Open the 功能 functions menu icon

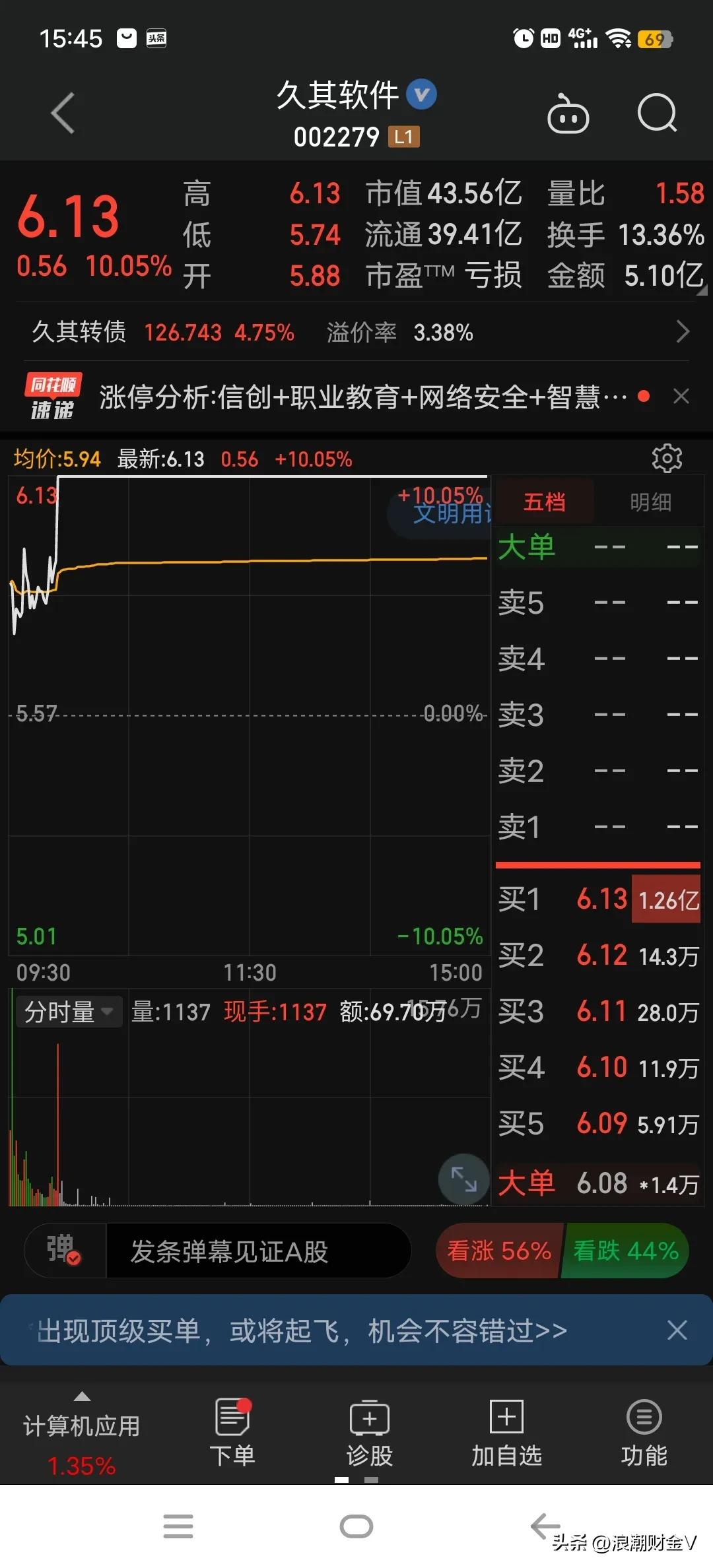click(643, 1425)
